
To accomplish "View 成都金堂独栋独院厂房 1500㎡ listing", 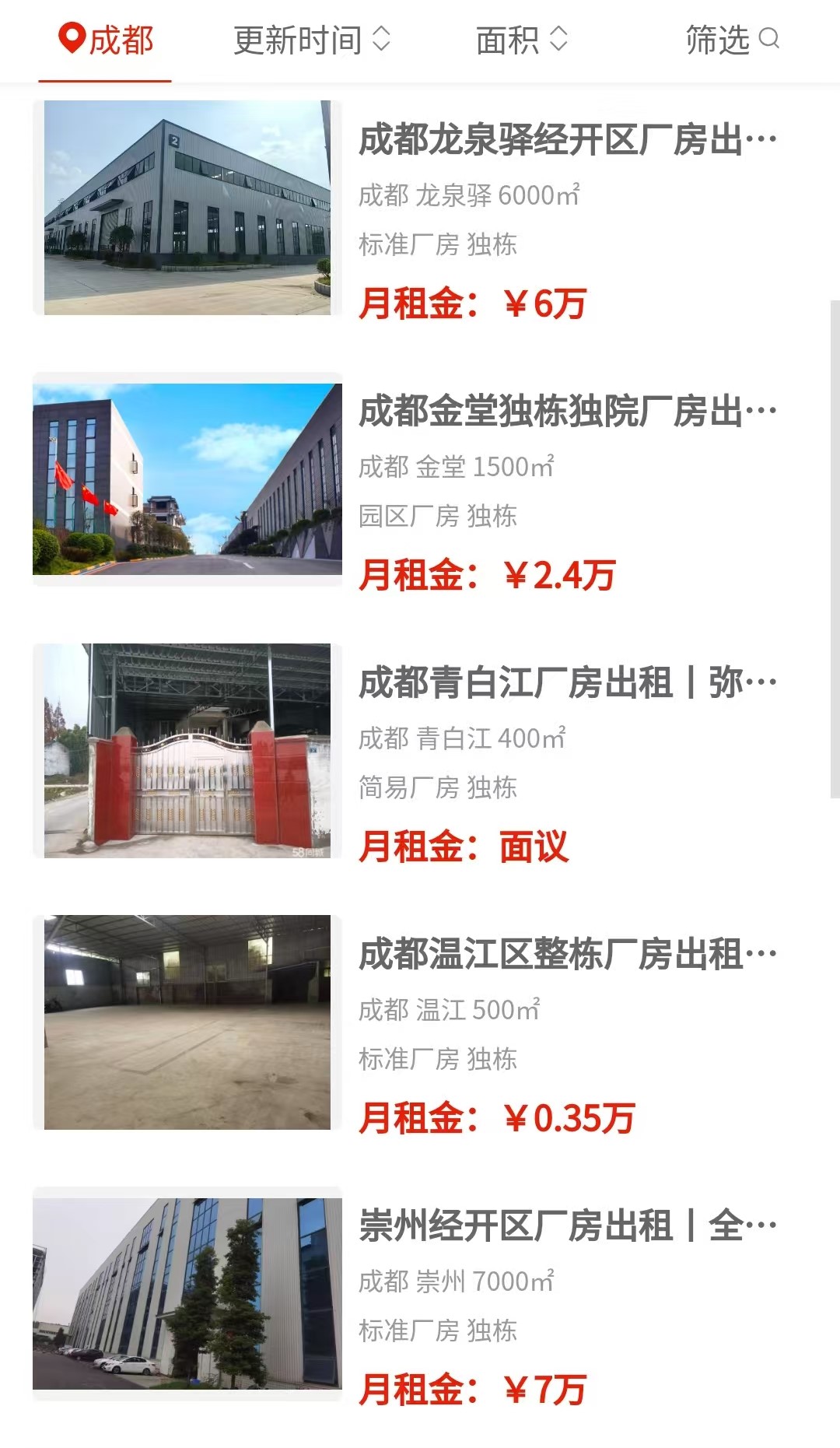I will 566,412.
